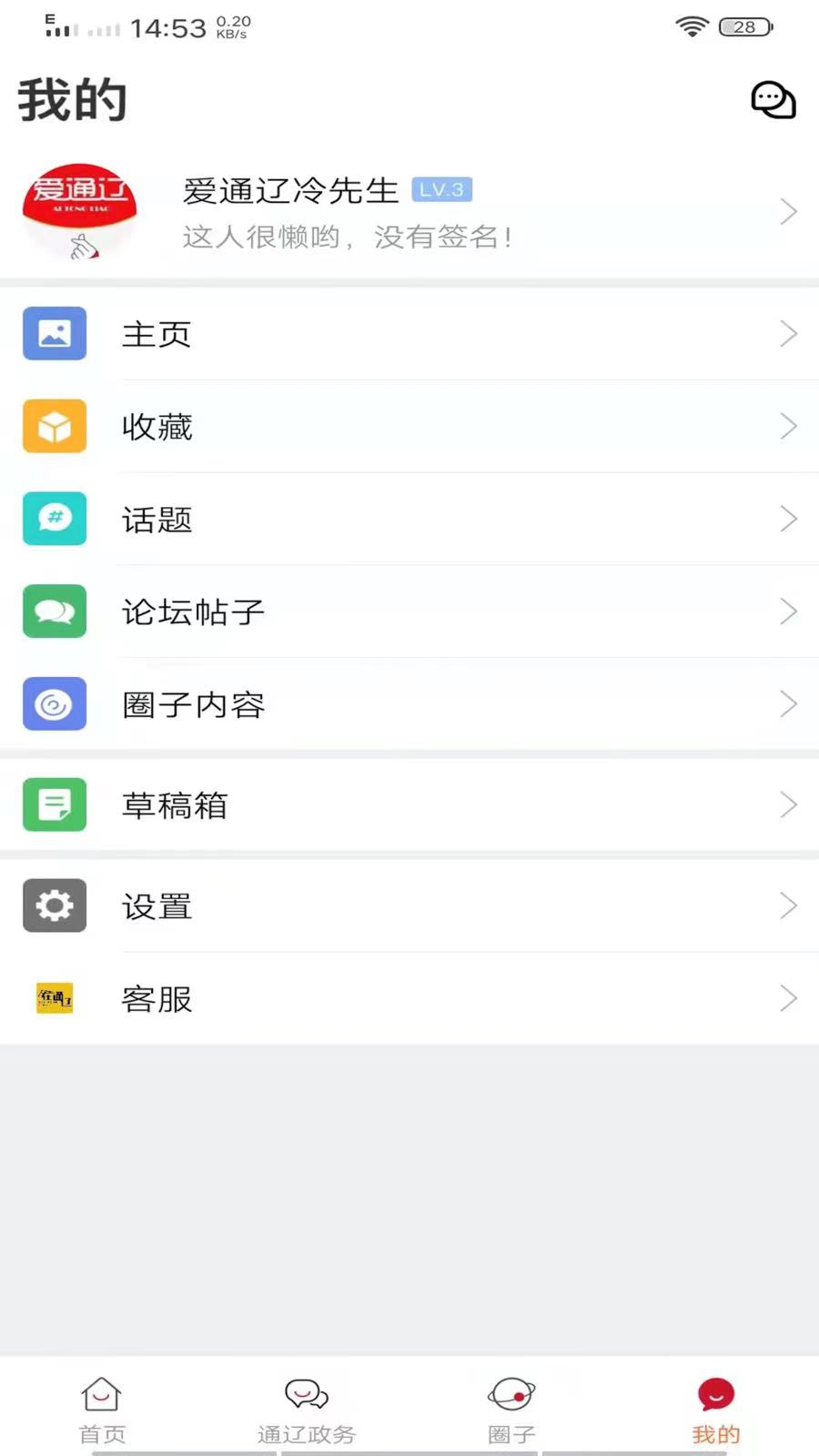Click the 论坛帖子 chat bubbles icon

pos(55,612)
